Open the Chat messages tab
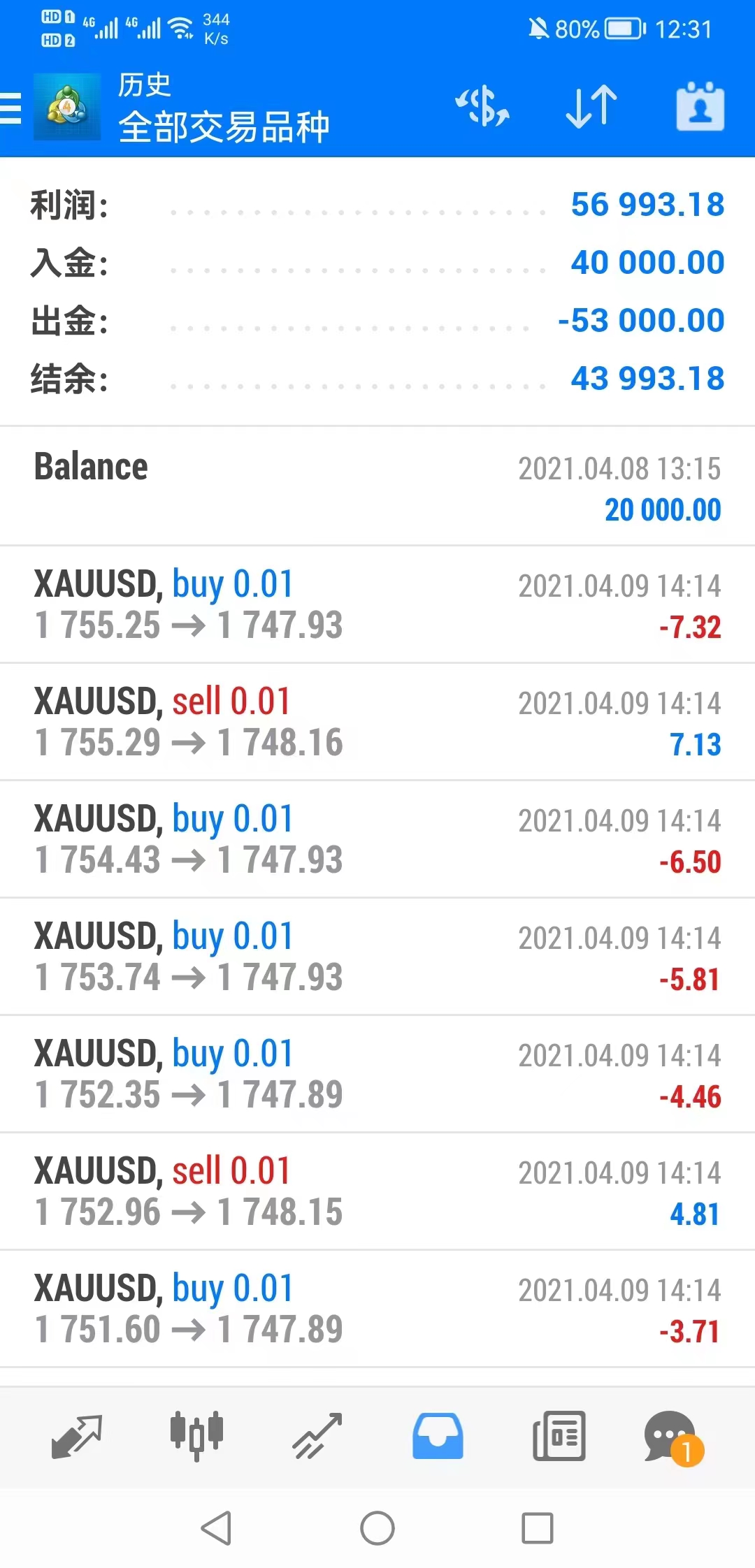Viewport: 755px width, 1568px height. pyautogui.click(x=671, y=1436)
